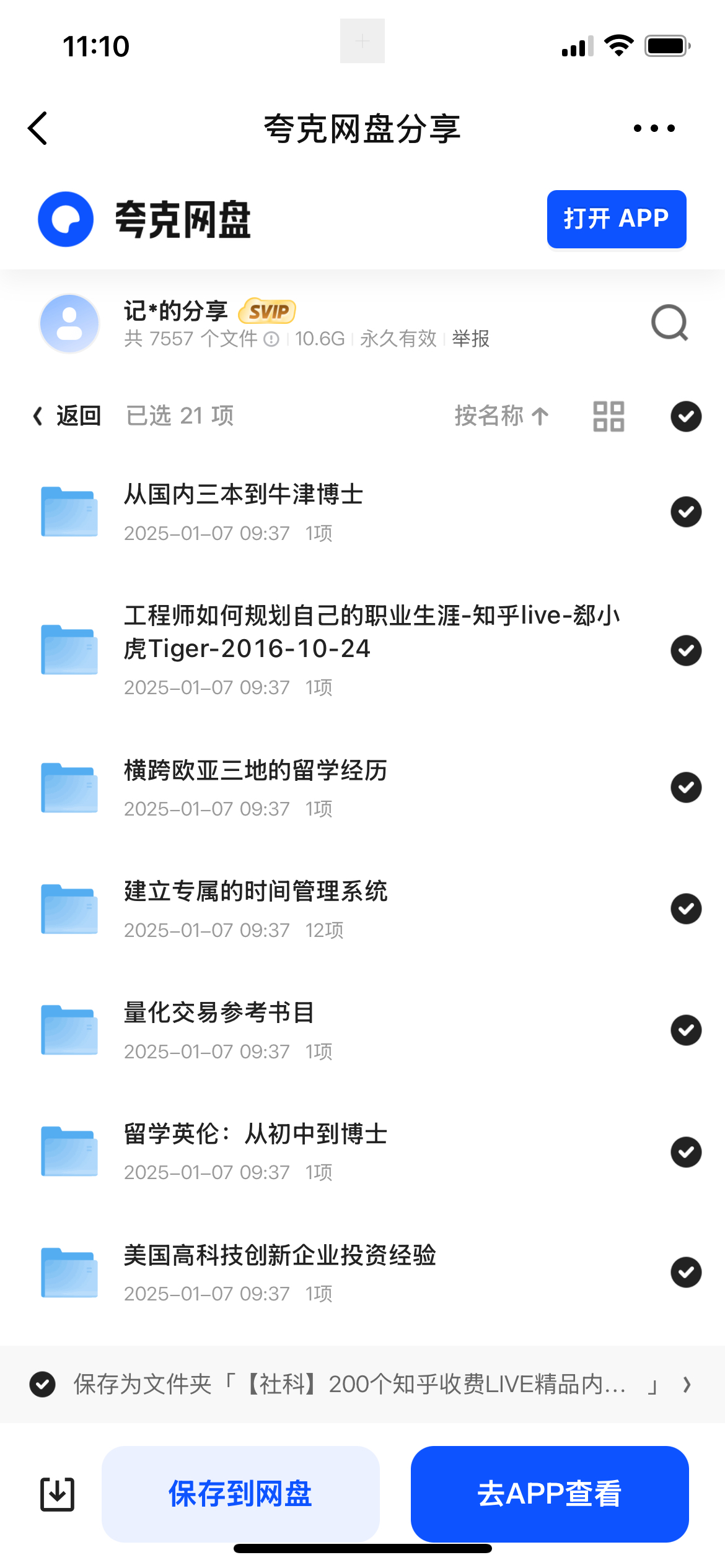This screenshot has height=1568, width=725.
Task: Open the folder 美国高科技创新企业投资经验
Action: pyautogui.click(x=279, y=1256)
